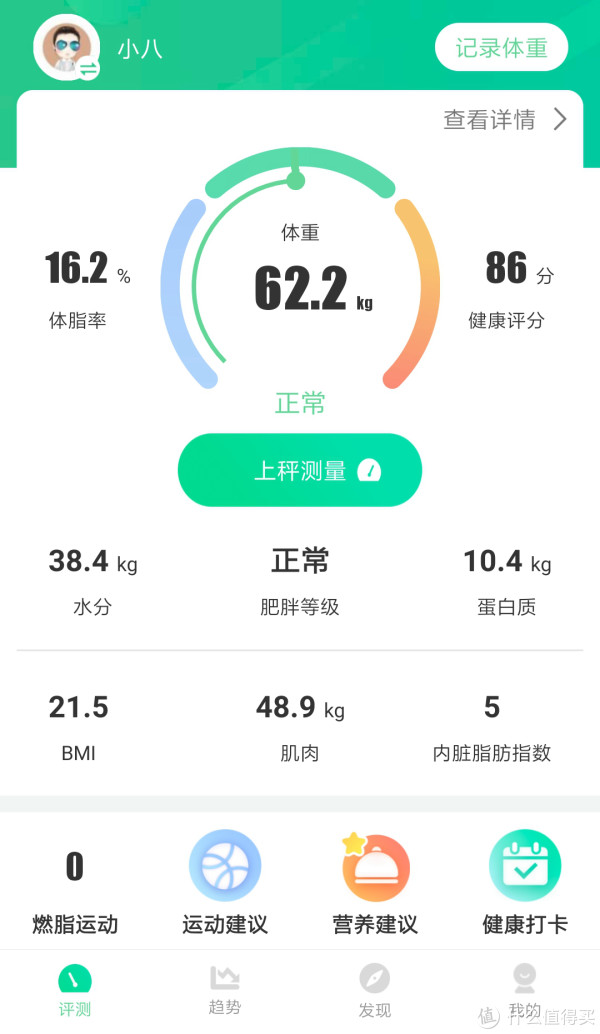Tap the 记录体重 button

501,47
